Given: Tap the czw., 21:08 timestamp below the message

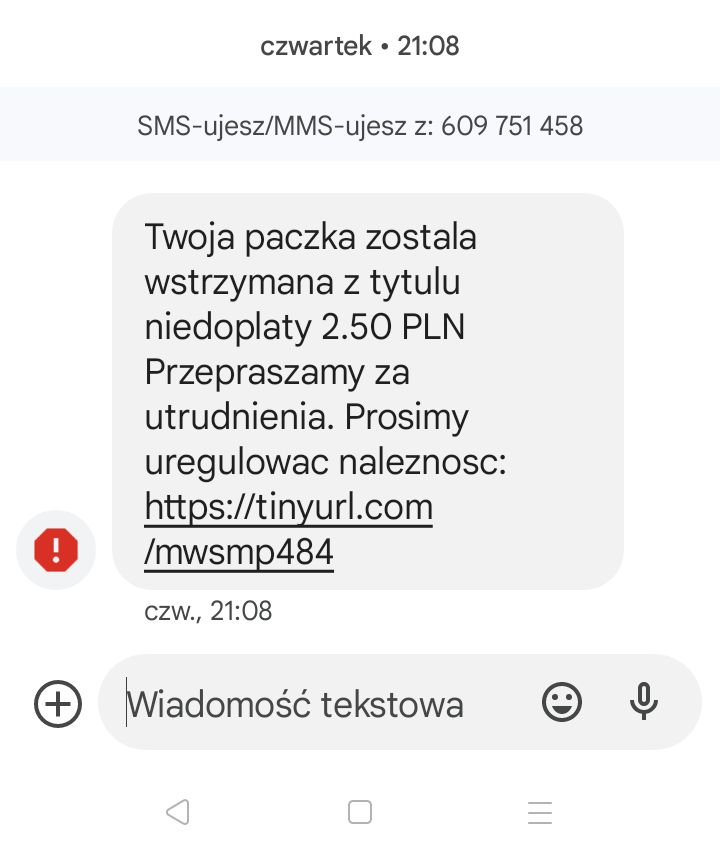Looking at the screenshot, I should 208,610.
